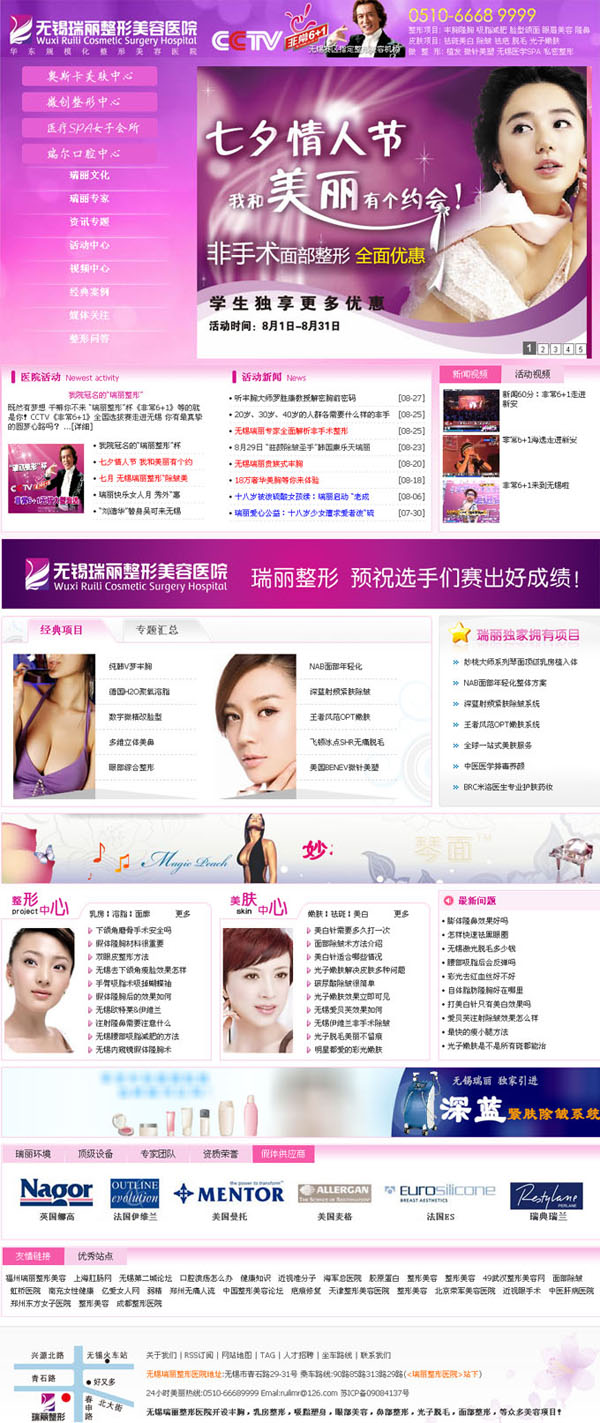The image size is (600, 1423).
Task: Switch to the 优秀站点 tab
Action: tap(95, 1255)
